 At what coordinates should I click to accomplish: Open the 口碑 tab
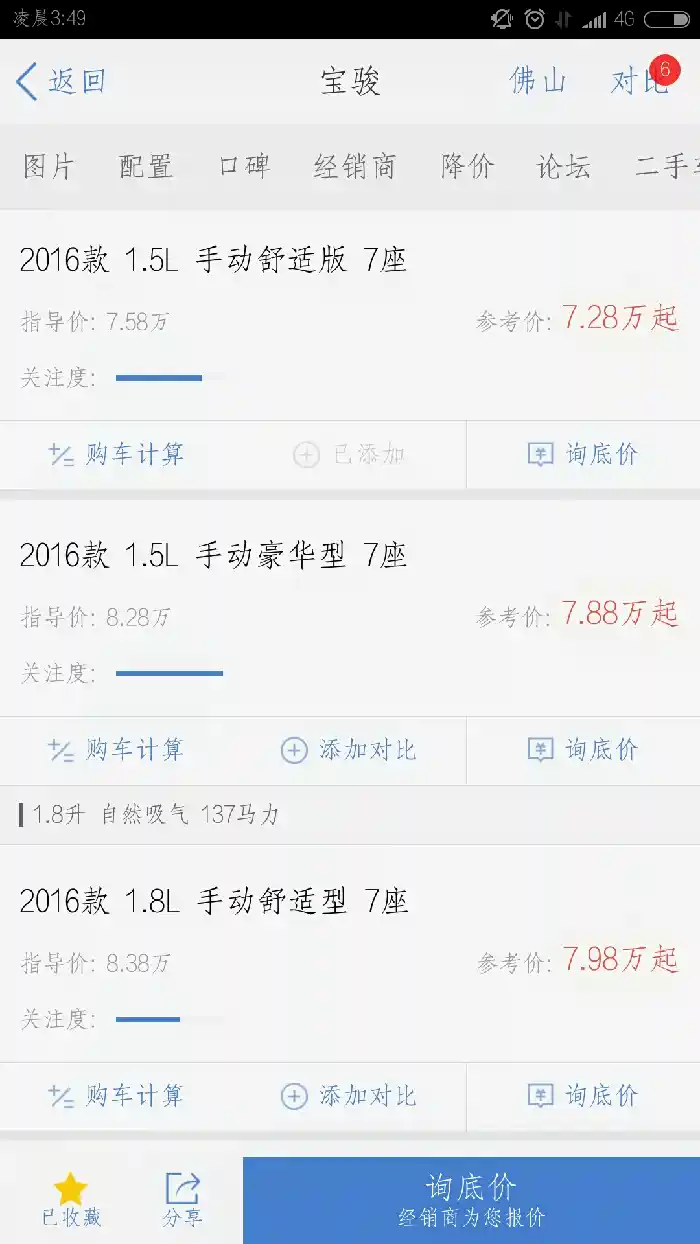(x=244, y=167)
